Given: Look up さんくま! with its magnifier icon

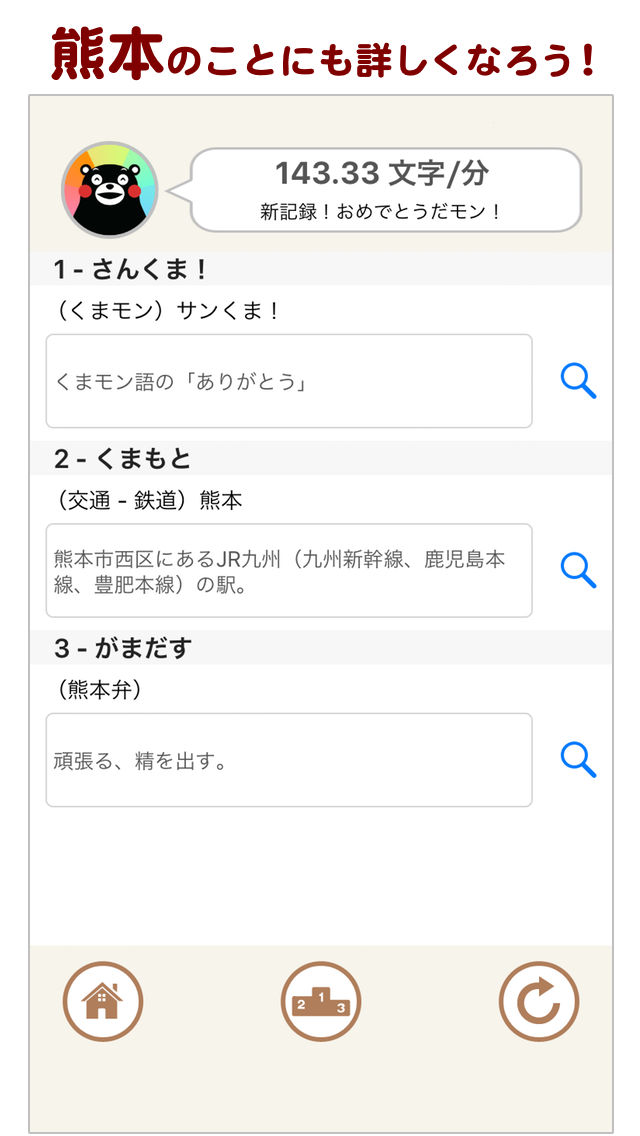Looking at the screenshot, I should [578, 381].
